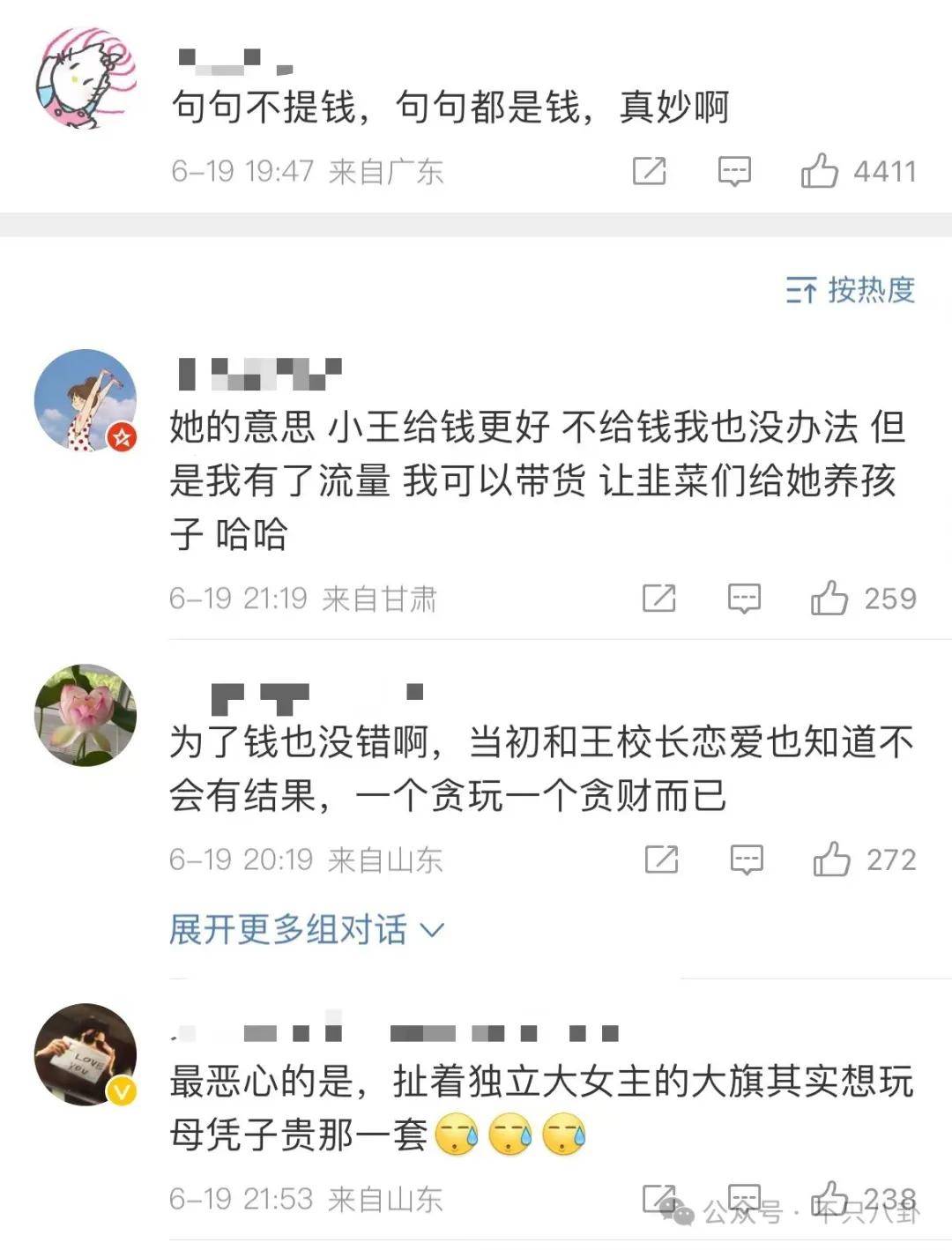Like the comment with 4411 likes
952x1250 pixels.
click(x=819, y=171)
